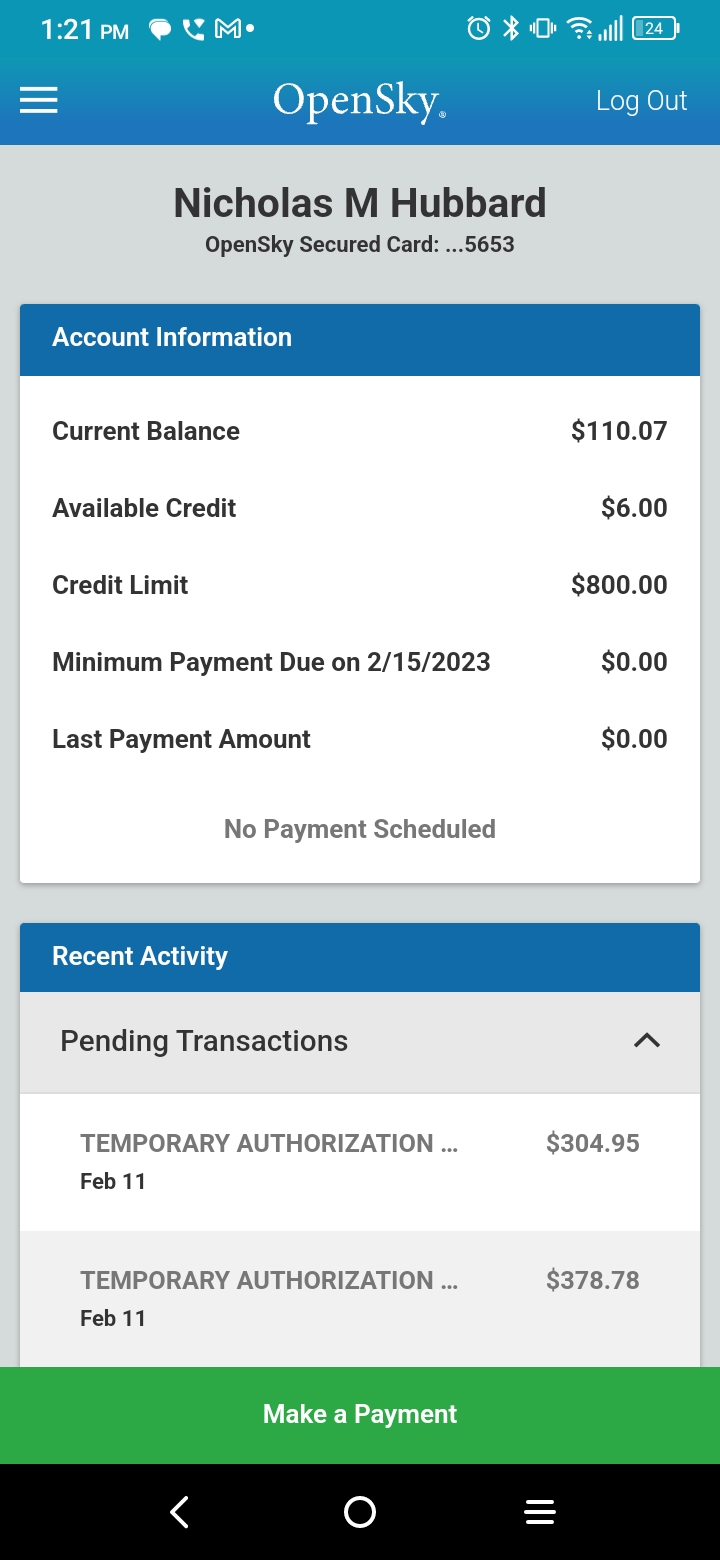This screenshot has width=720, height=1560.
Task: Open the $378.78 temporary authorization transaction
Action: click(x=360, y=1299)
